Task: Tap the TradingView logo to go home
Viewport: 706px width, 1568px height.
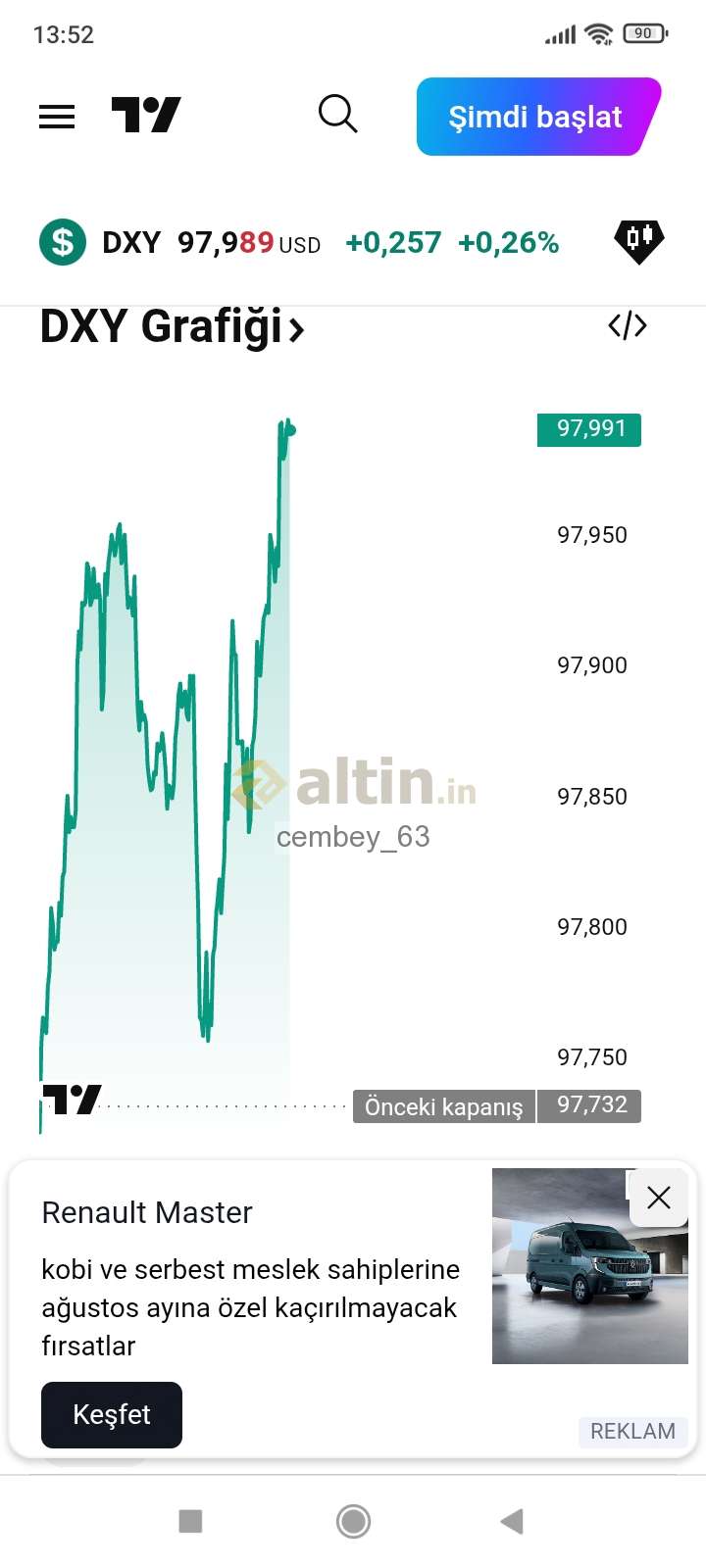Action: [x=146, y=115]
